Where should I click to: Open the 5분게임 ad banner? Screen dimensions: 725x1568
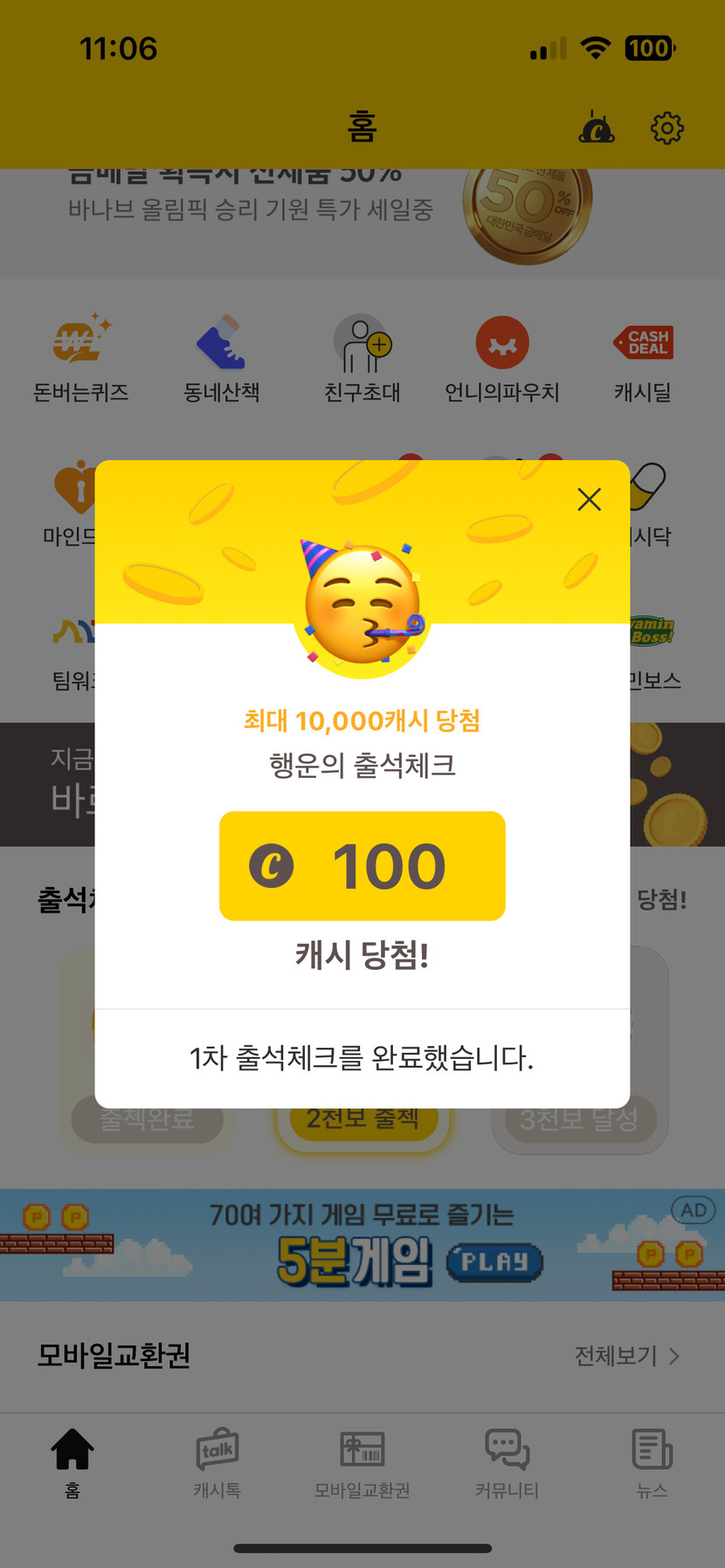click(362, 1246)
